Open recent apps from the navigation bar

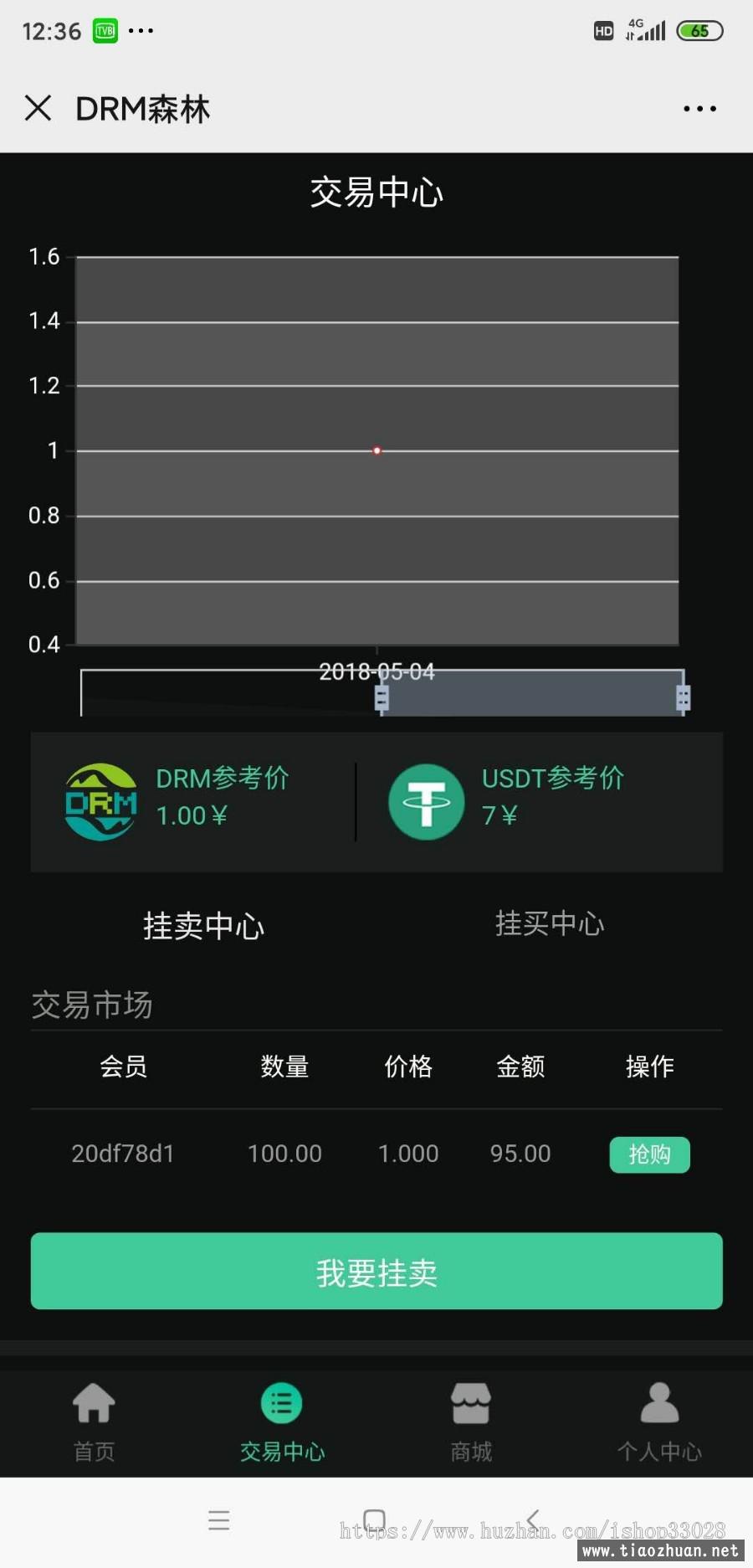click(x=219, y=1519)
